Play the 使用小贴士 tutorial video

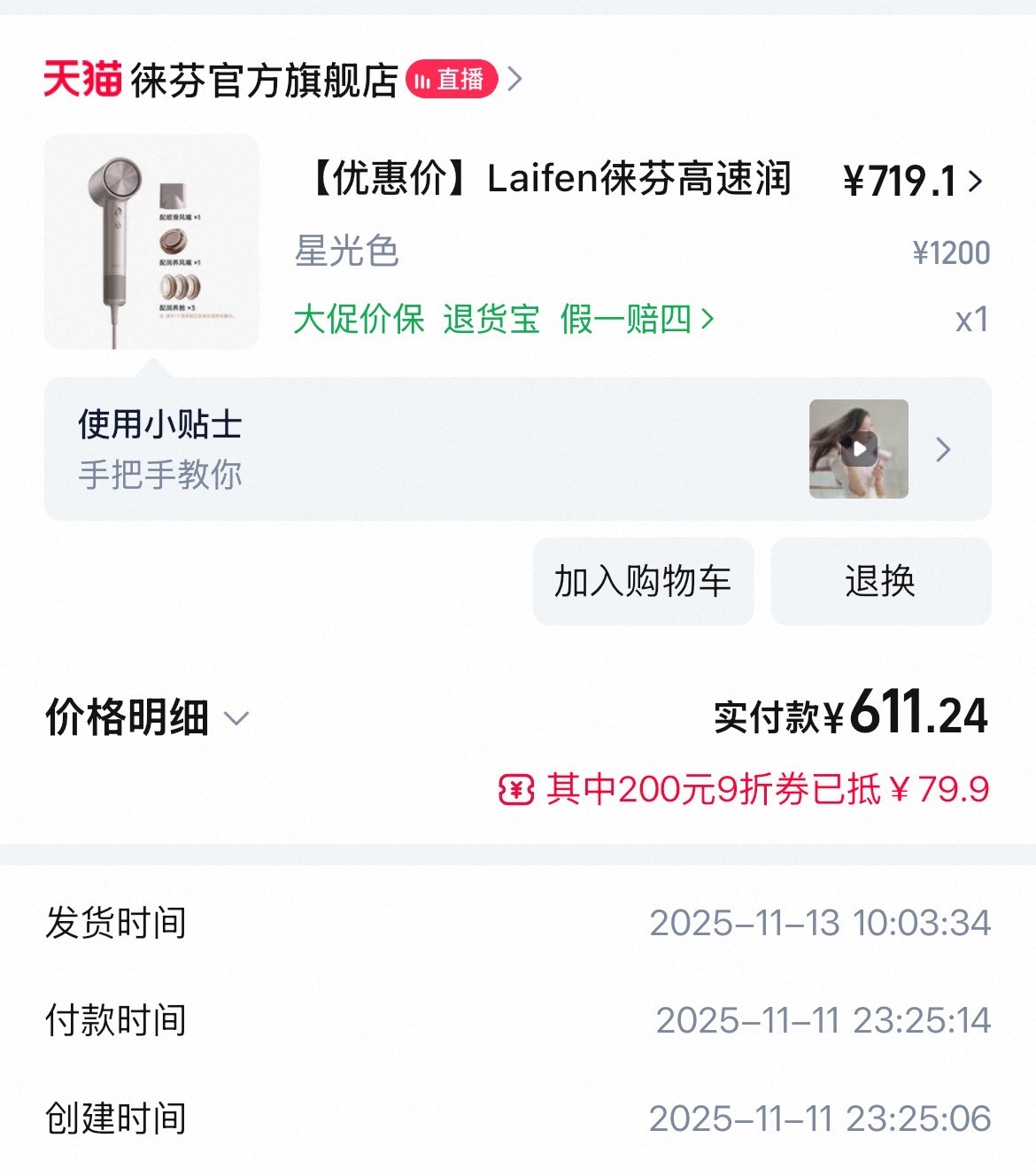click(x=858, y=449)
